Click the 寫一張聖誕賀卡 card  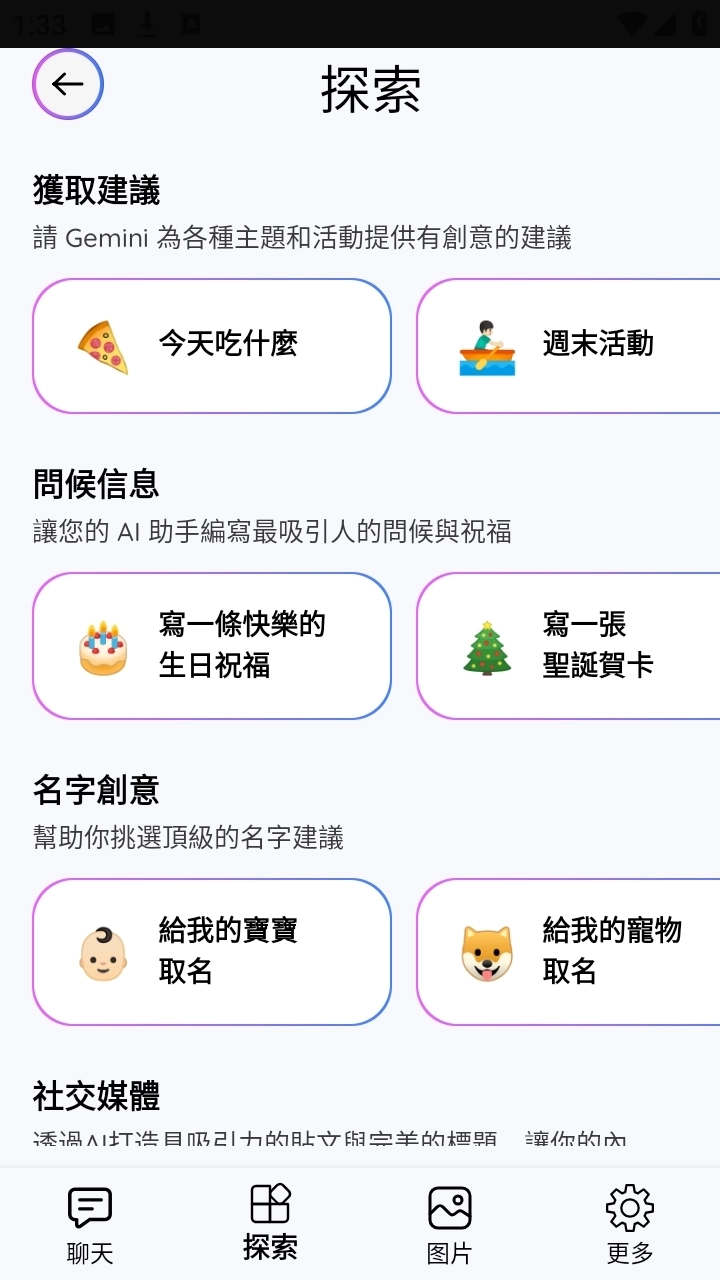(x=570, y=645)
